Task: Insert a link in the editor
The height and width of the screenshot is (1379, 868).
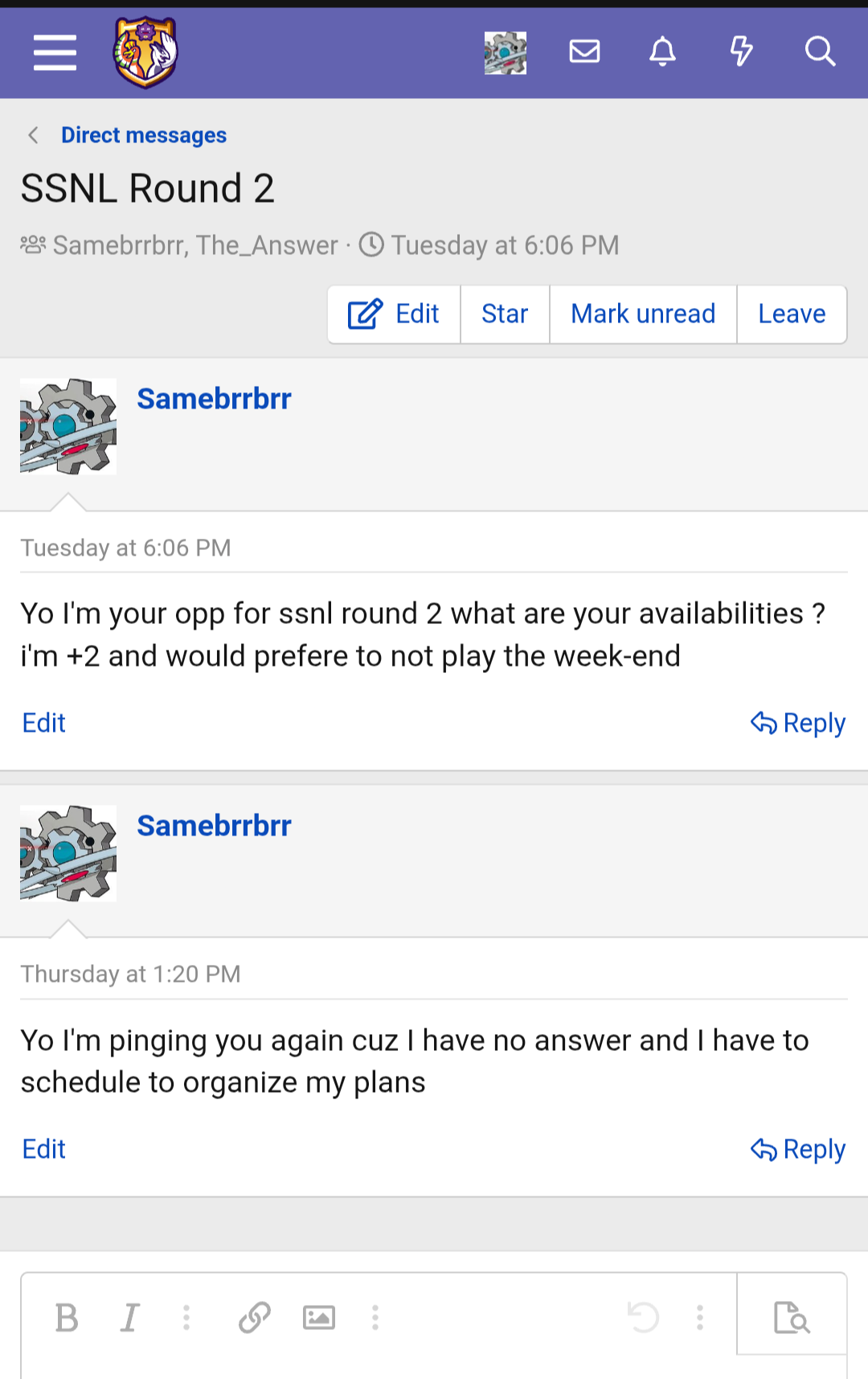Action: click(x=254, y=1318)
